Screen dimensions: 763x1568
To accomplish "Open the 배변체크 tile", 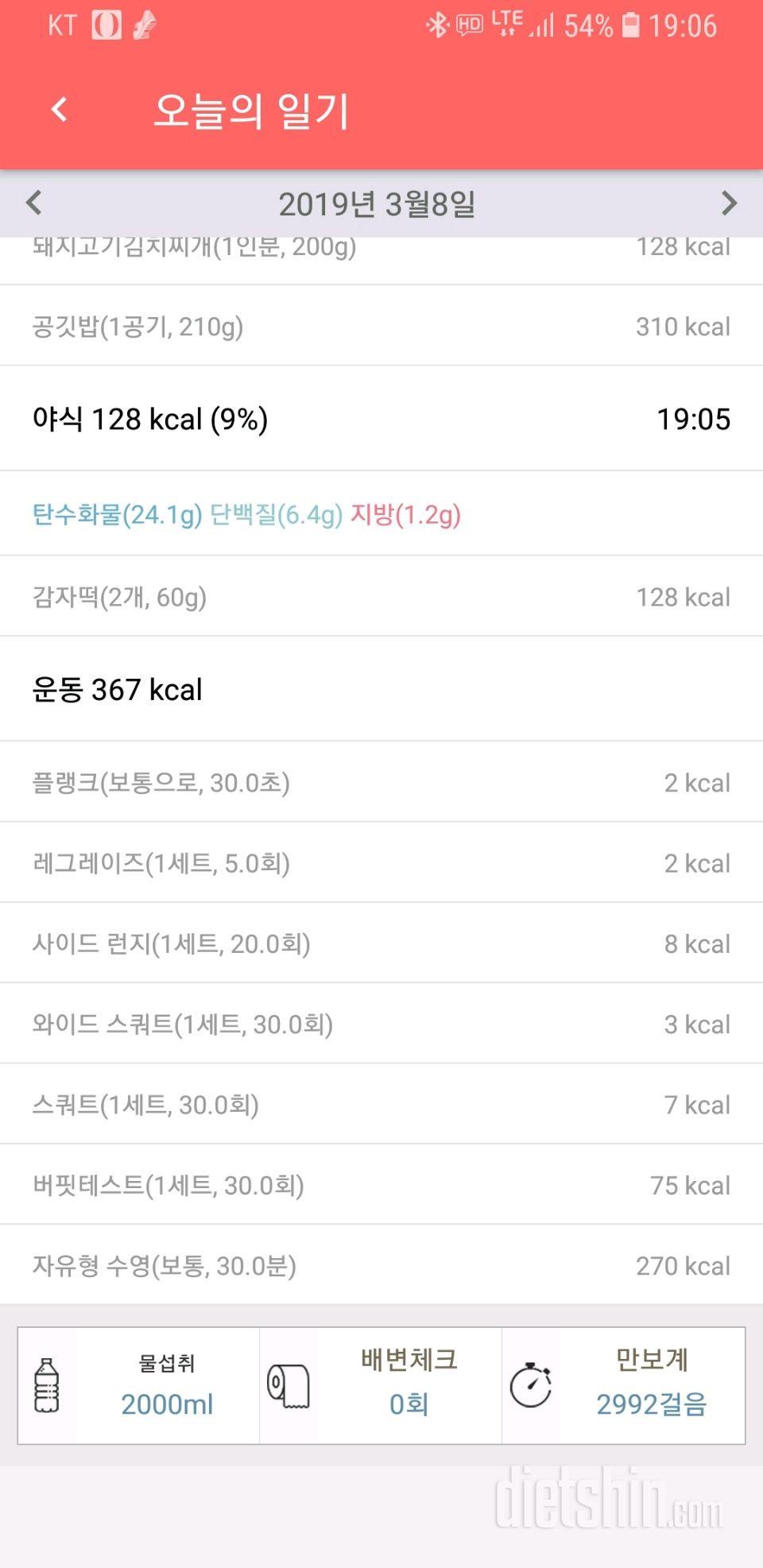I will click(381, 1385).
